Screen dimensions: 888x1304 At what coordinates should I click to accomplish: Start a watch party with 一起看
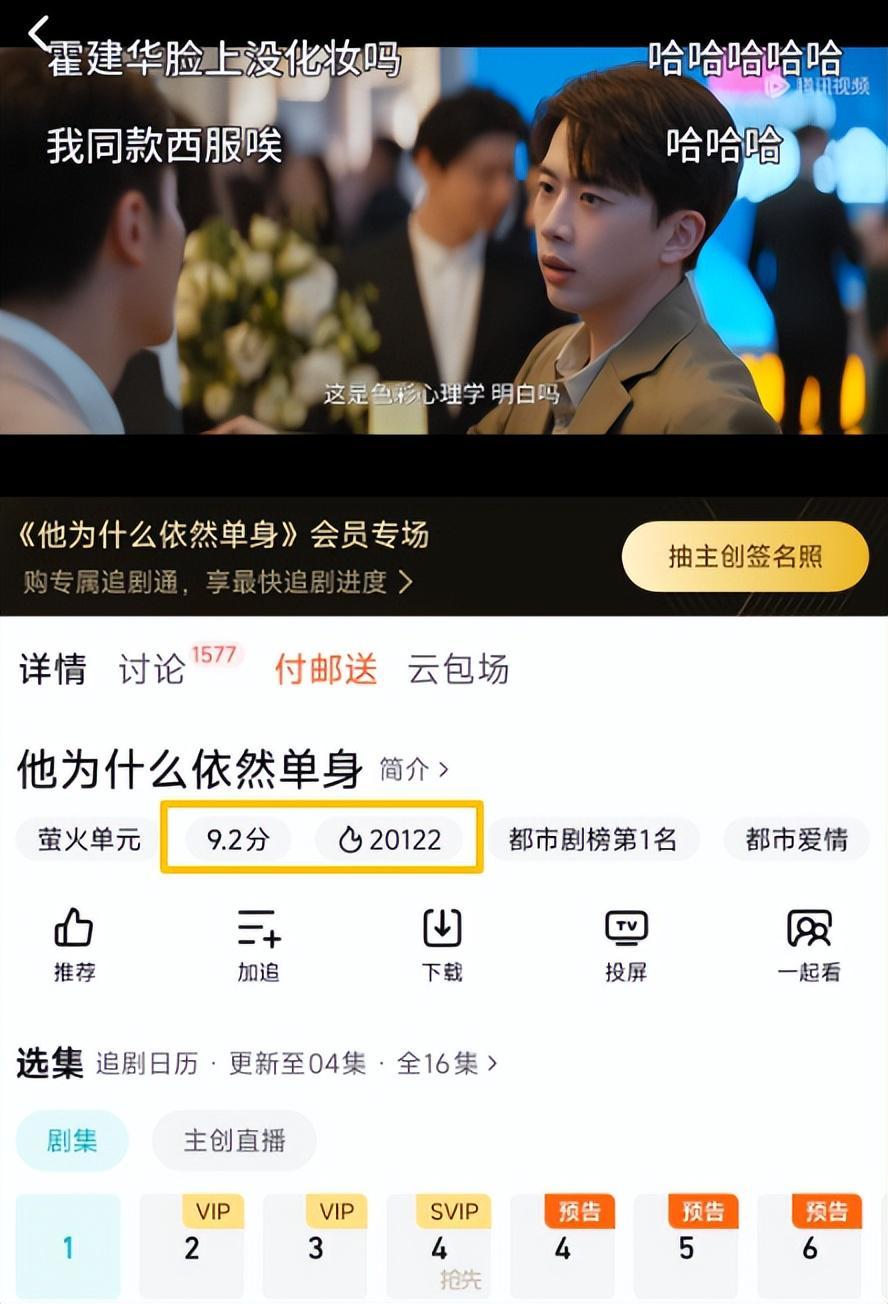(x=809, y=945)
